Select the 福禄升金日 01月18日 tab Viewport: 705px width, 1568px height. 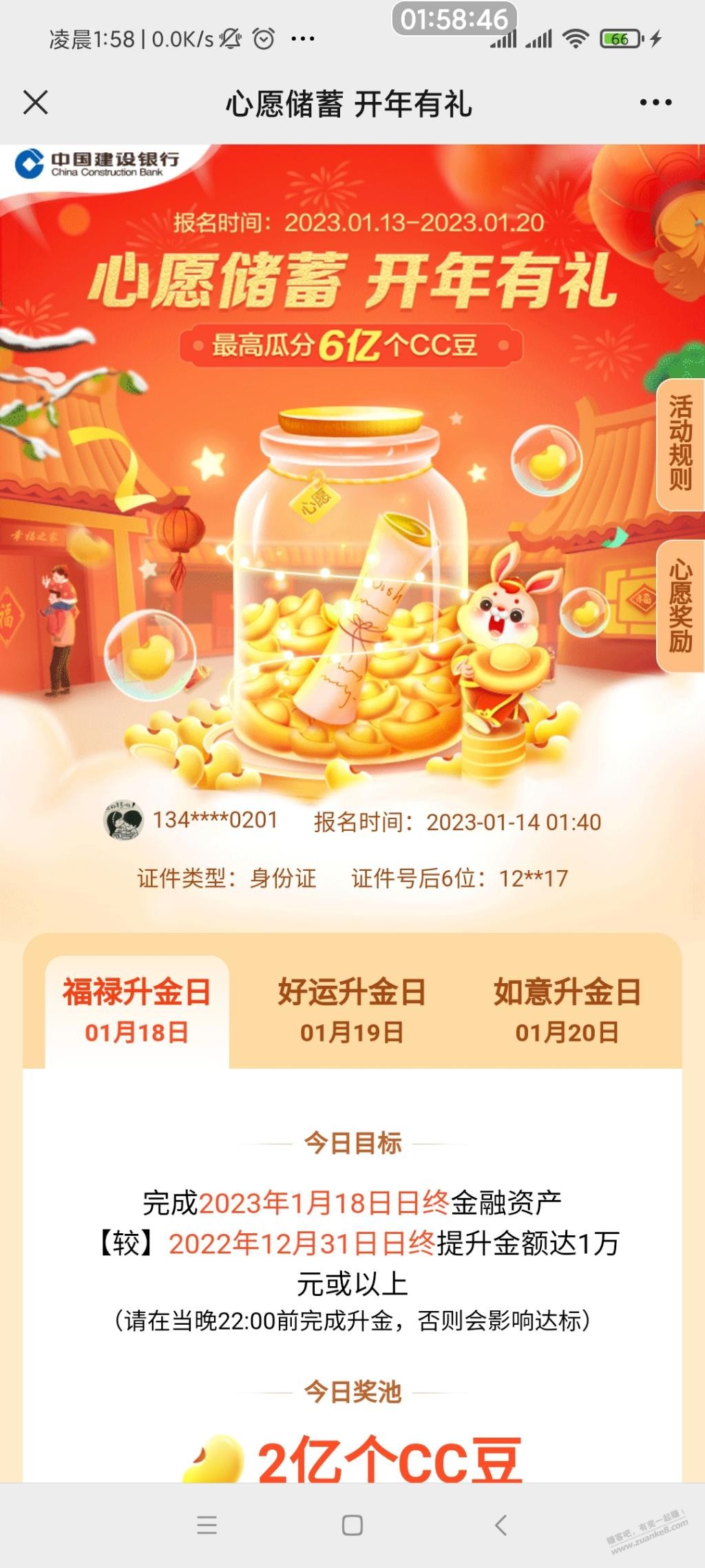[137, 1011]
